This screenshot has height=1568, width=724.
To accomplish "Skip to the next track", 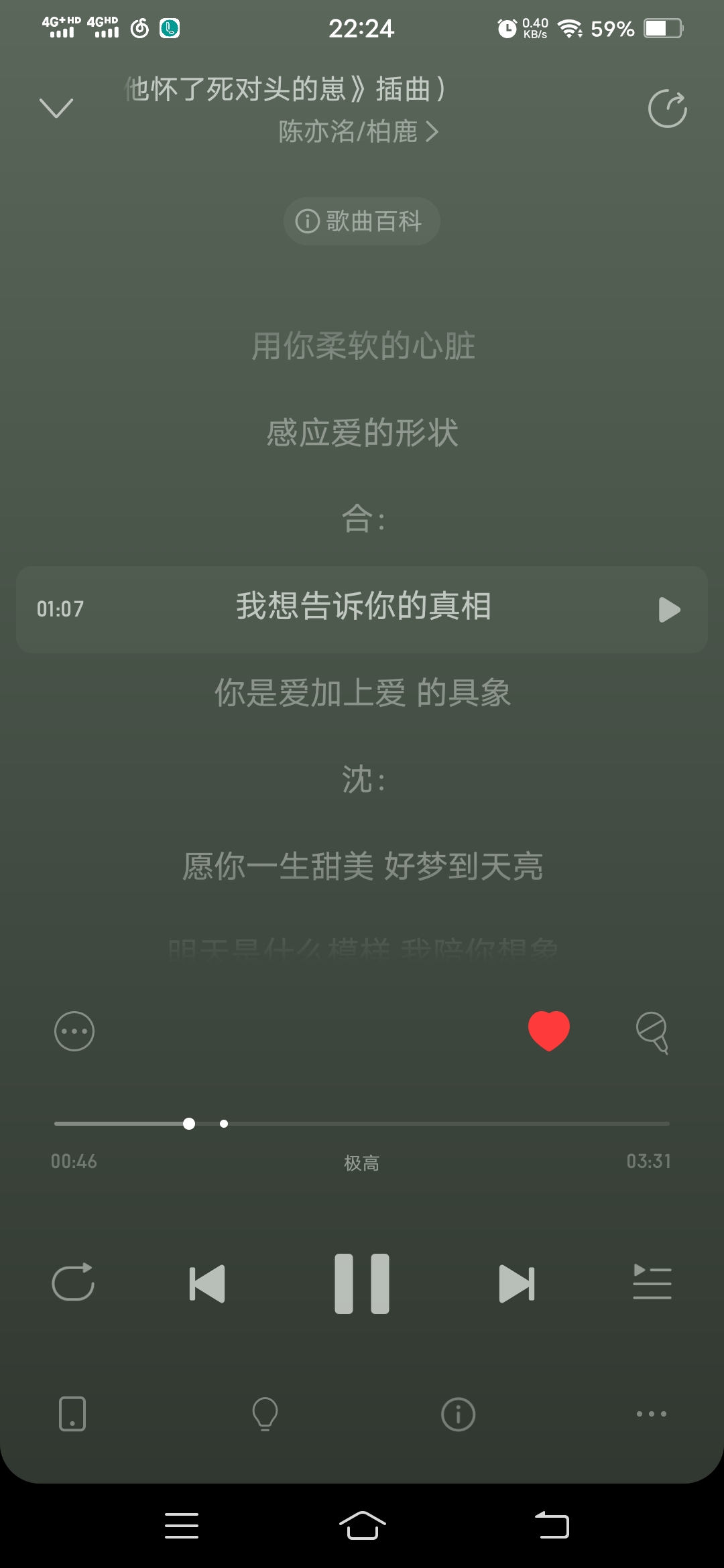I will tap(516, 1283).
